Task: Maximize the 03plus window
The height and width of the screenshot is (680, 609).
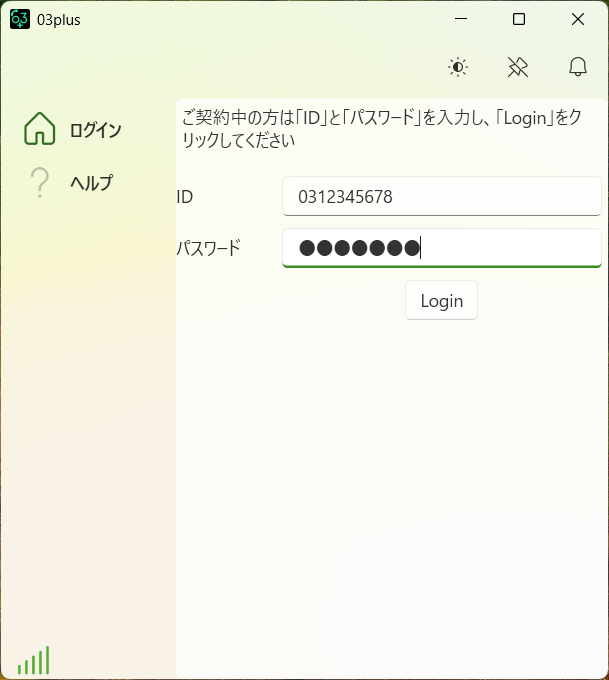Action: coord(519,19)
